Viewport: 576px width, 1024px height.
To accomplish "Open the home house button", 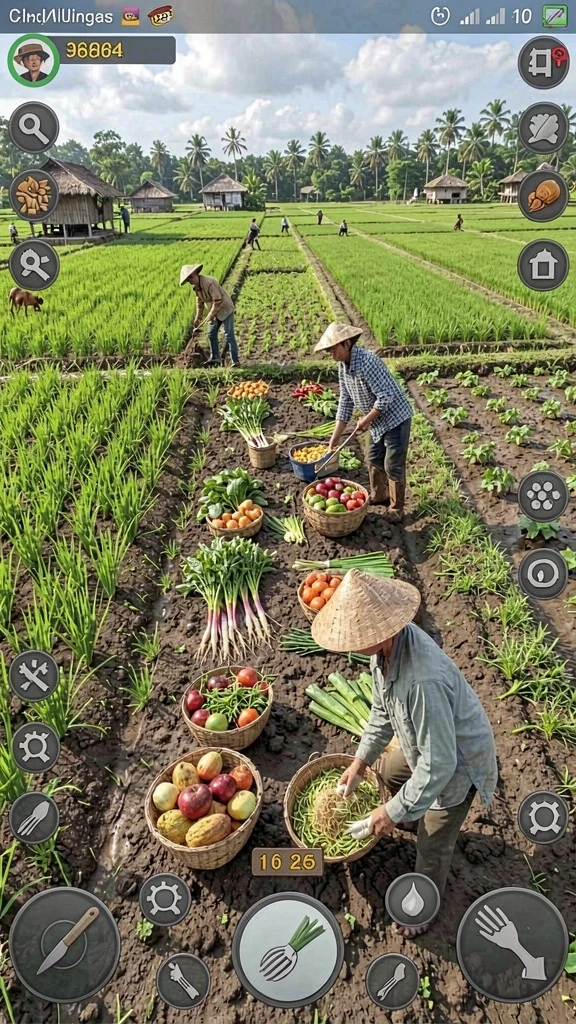I will point(543,264).
